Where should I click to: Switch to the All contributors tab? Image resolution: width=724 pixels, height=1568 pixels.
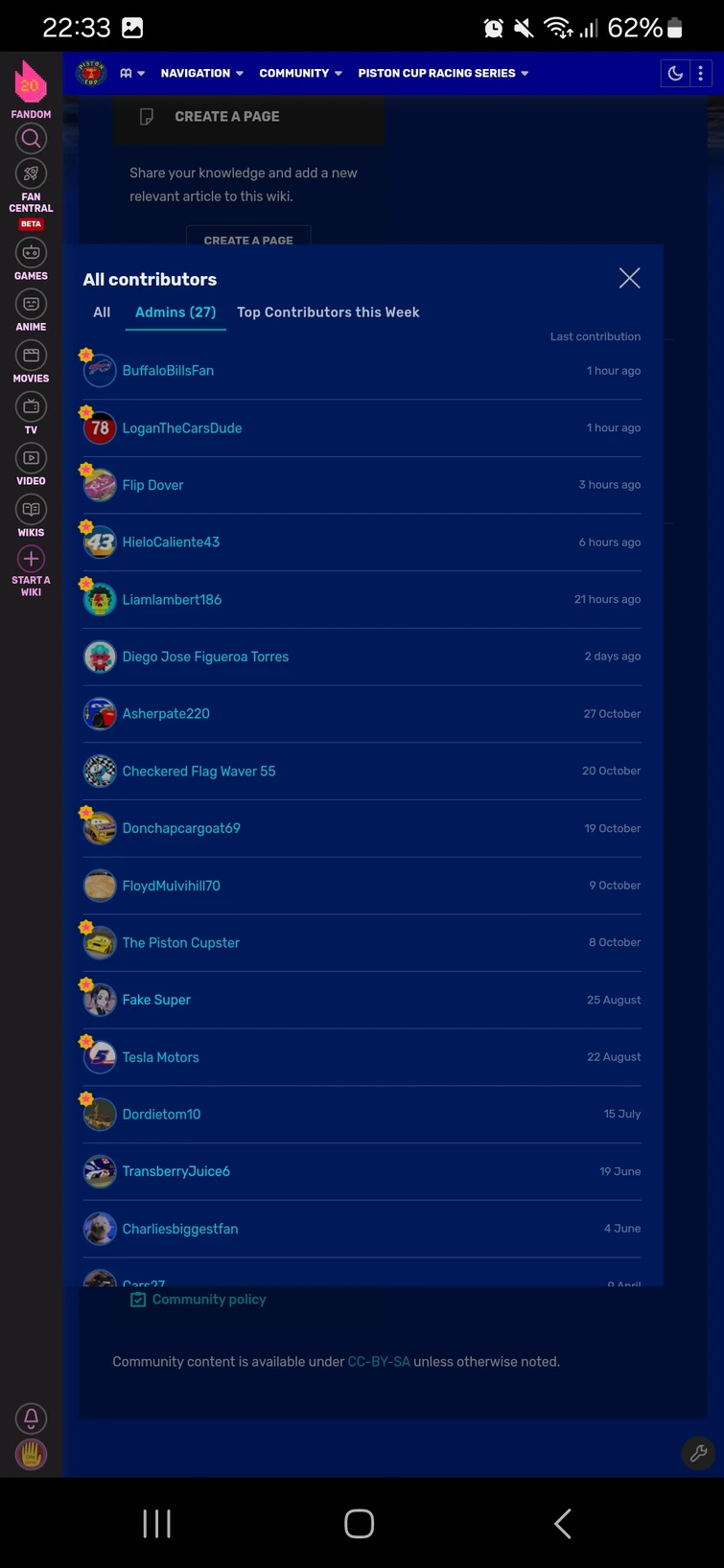102,312
